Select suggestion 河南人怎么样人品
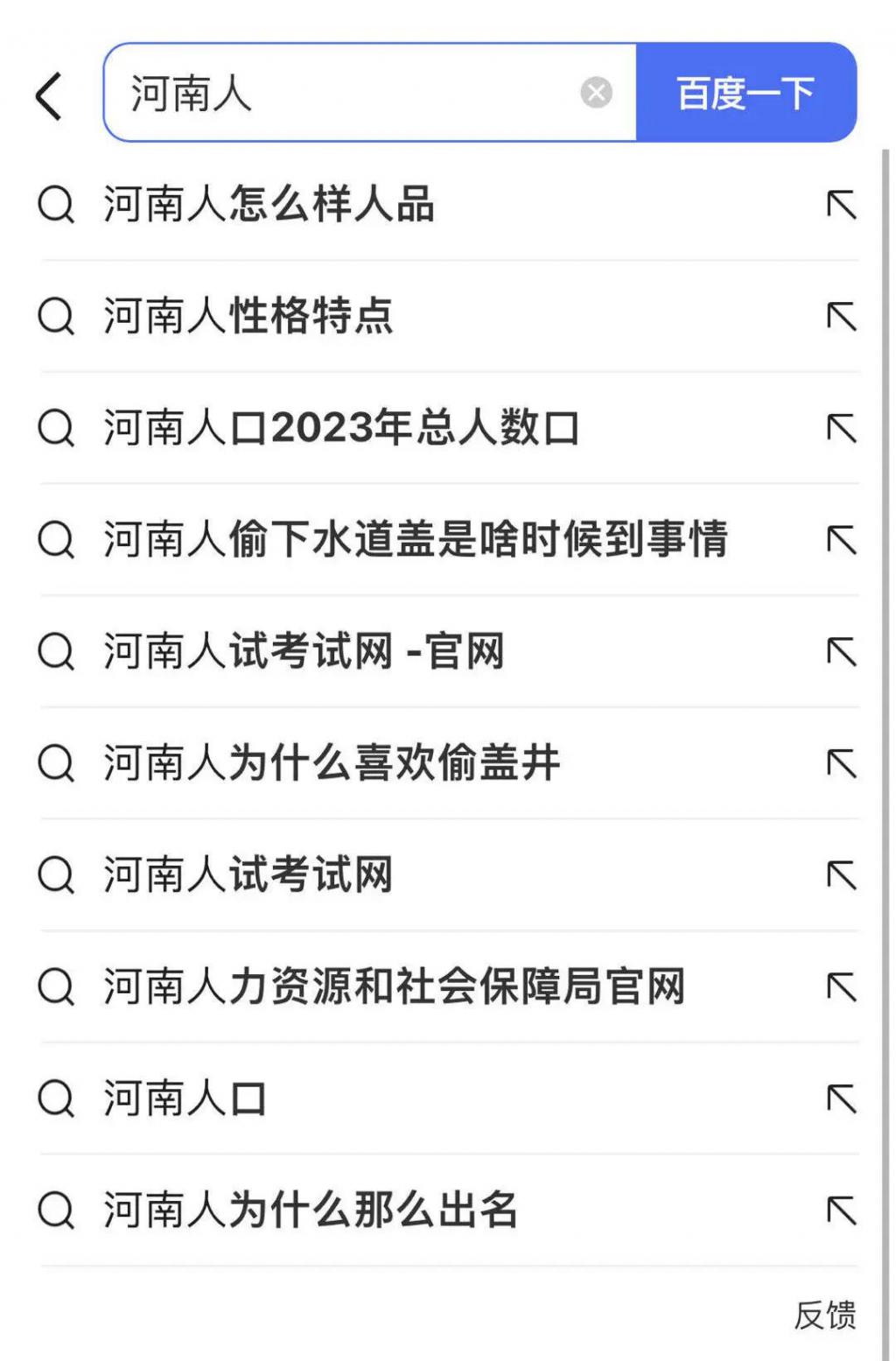Screen dimensions: 896x1361 point(269,205)
